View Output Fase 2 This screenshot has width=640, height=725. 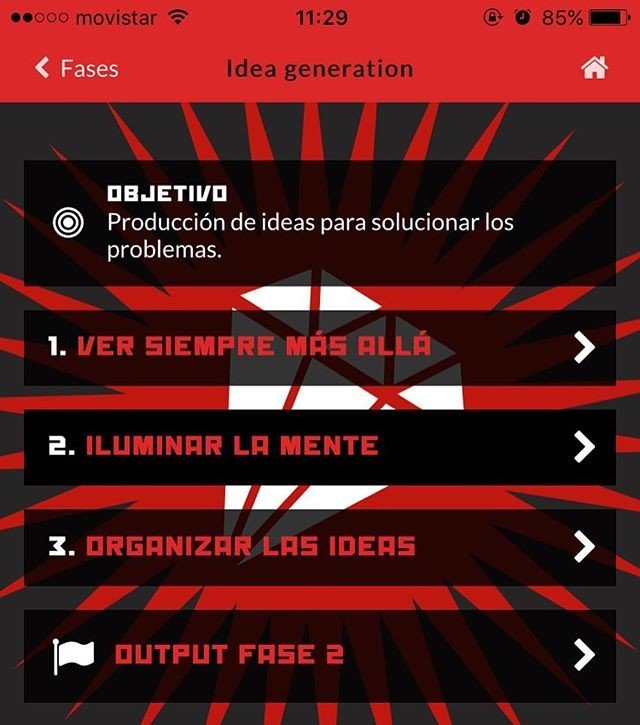(320, 655)
